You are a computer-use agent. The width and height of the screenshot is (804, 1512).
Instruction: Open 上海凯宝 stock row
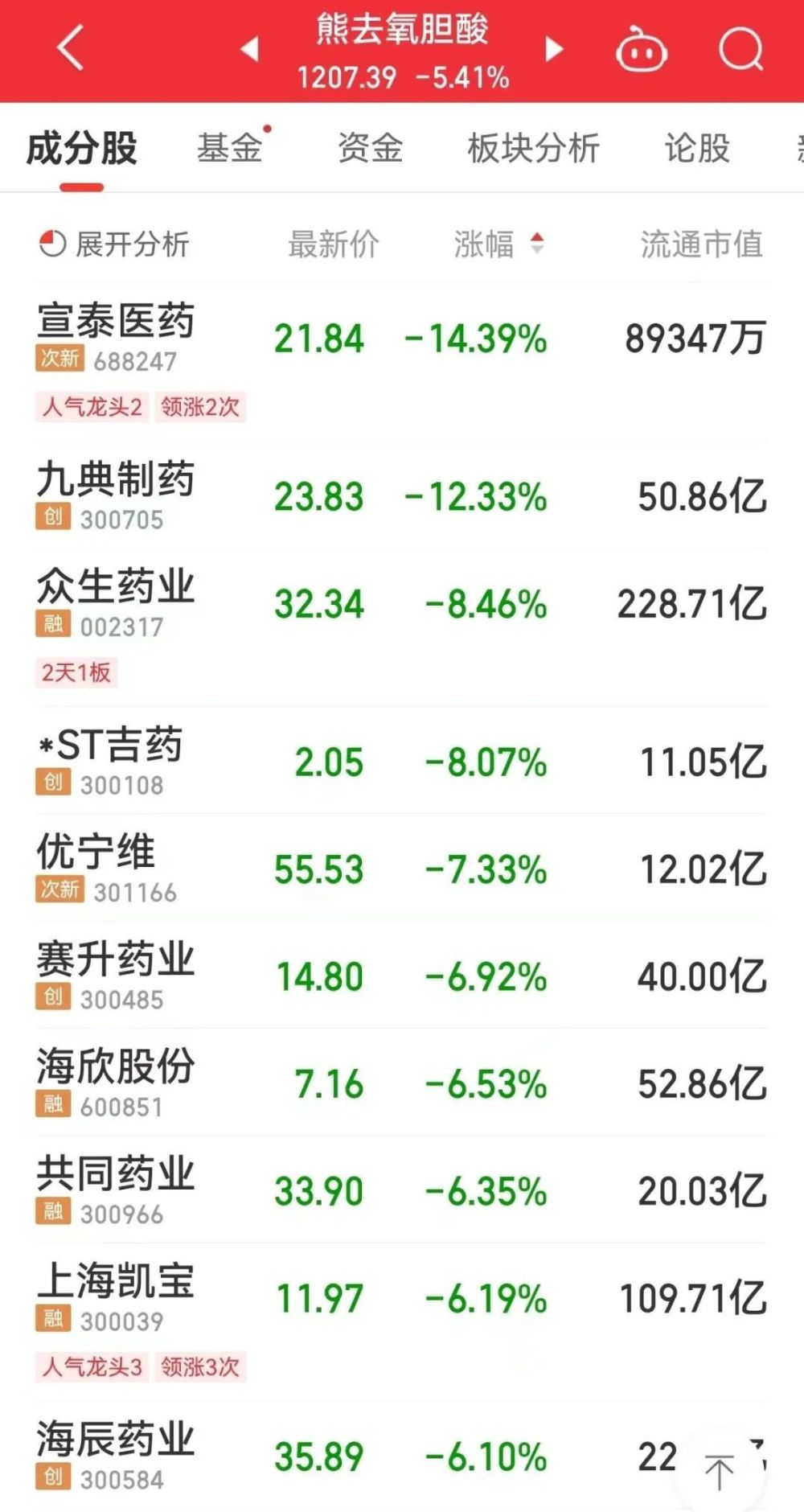402,1322
